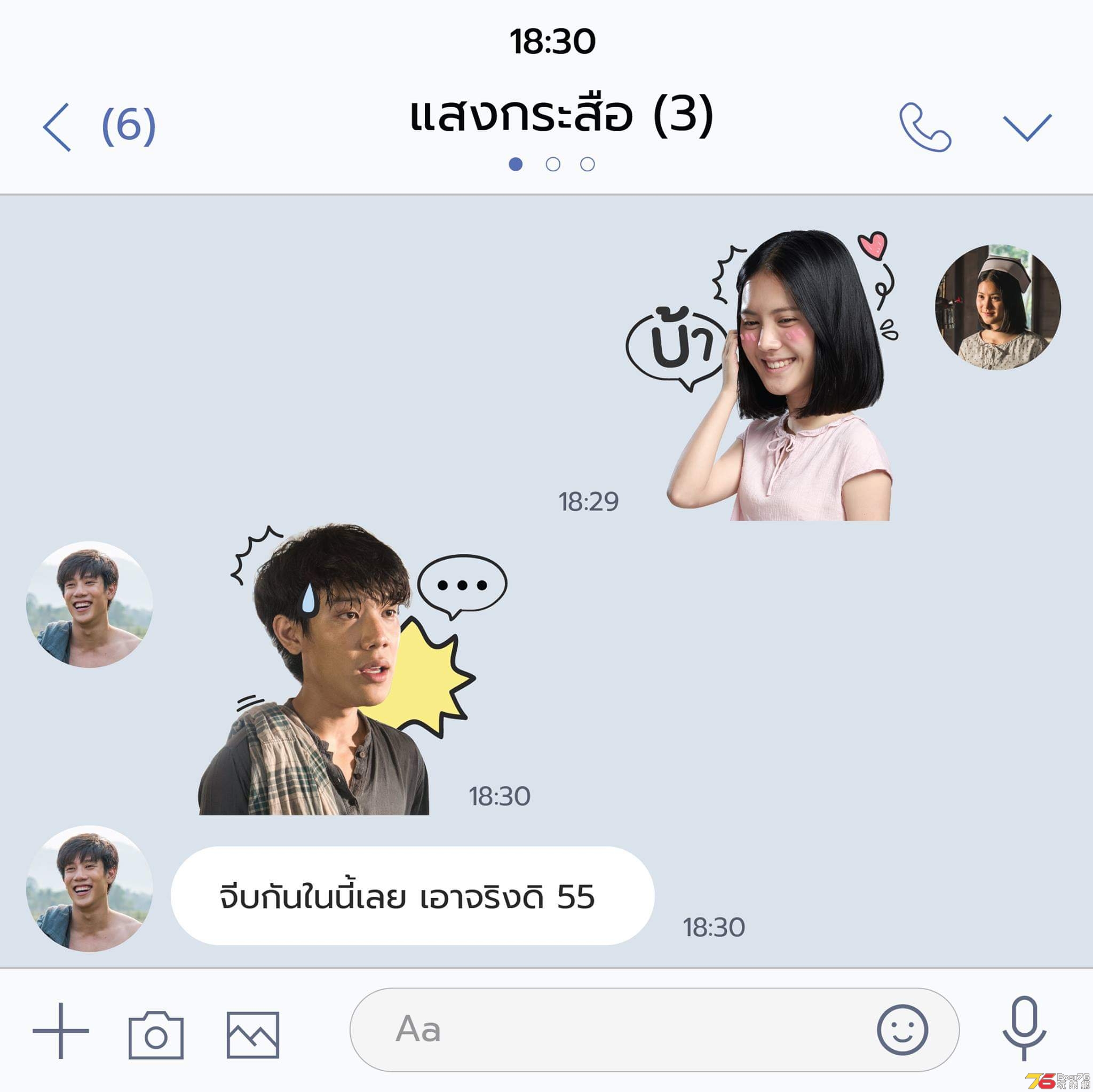The image size is (1093, 1092).
Task: Start a voice call in this group
Action: pos(924,126)
